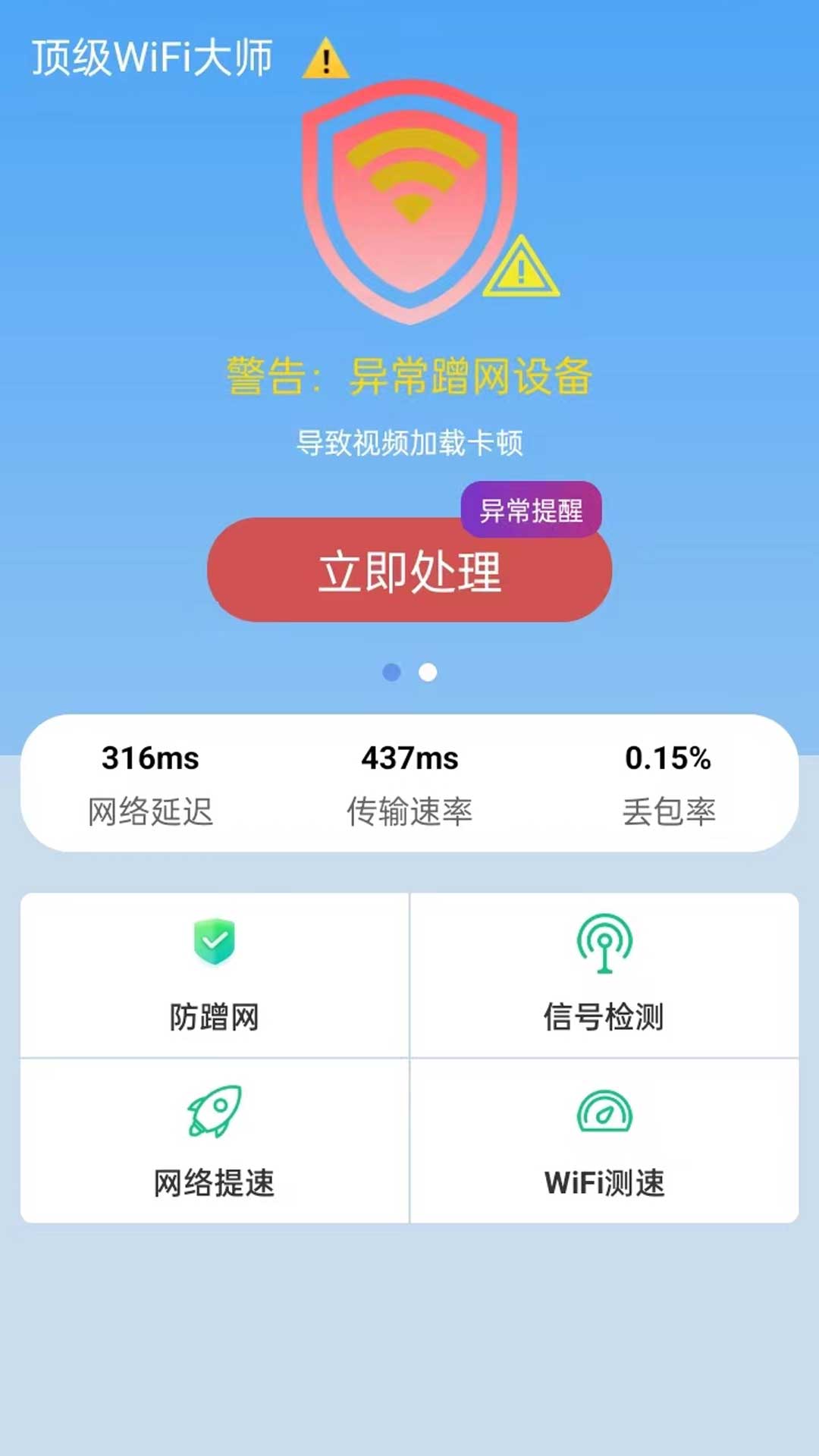Select the first carousel dot
The image size is (819, 1456).
click(391, 670)
